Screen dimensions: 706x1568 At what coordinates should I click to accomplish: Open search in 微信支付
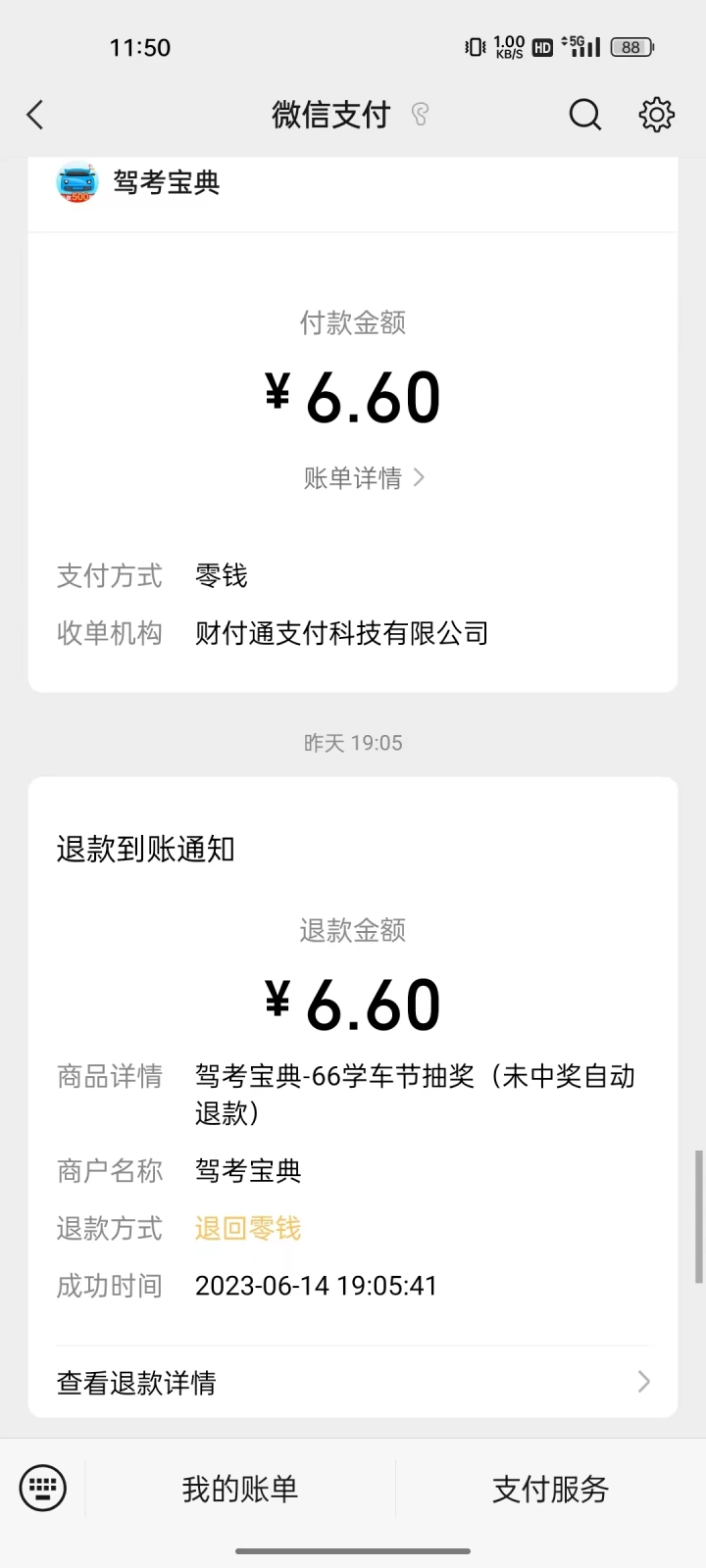pyautogui.click(x=585, y=115)
